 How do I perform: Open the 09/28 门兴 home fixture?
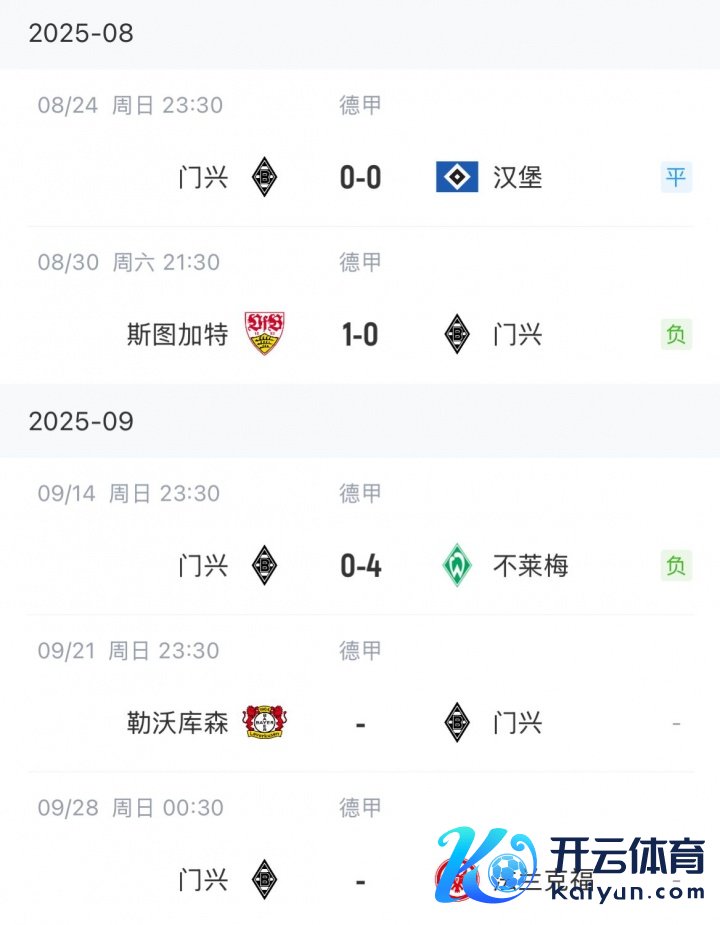[360, 879]
